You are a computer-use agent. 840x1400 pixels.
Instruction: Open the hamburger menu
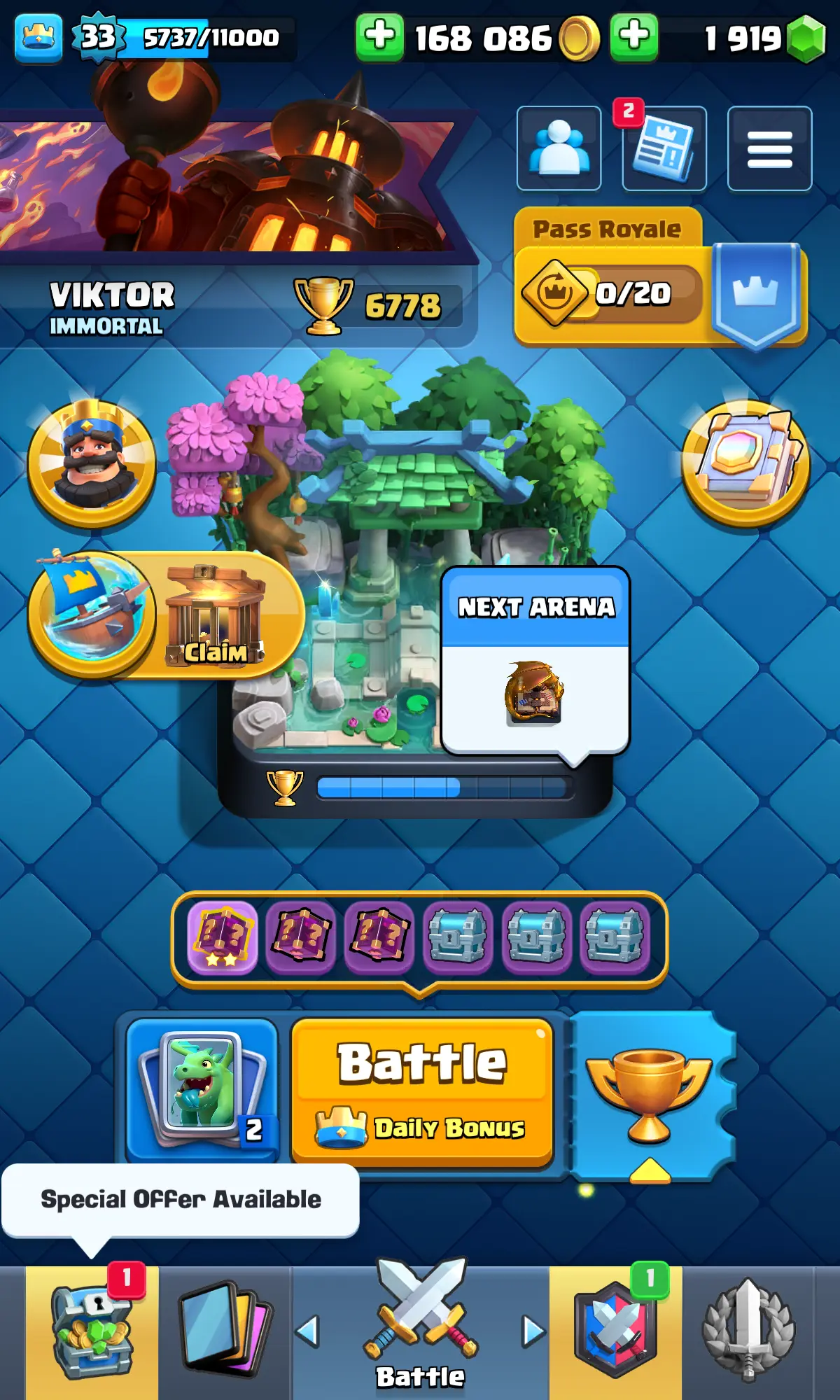[769, 148]
